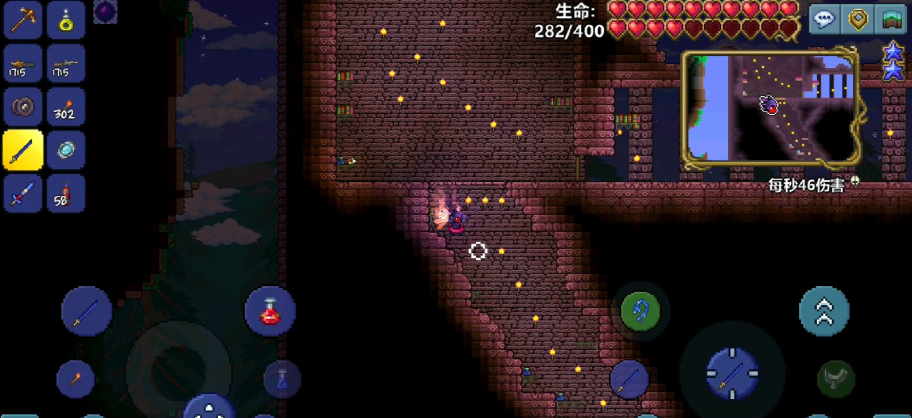Select the magic mirror hotbar slot
This screenshot has width=912, height=418.
[x=66, y=150]
